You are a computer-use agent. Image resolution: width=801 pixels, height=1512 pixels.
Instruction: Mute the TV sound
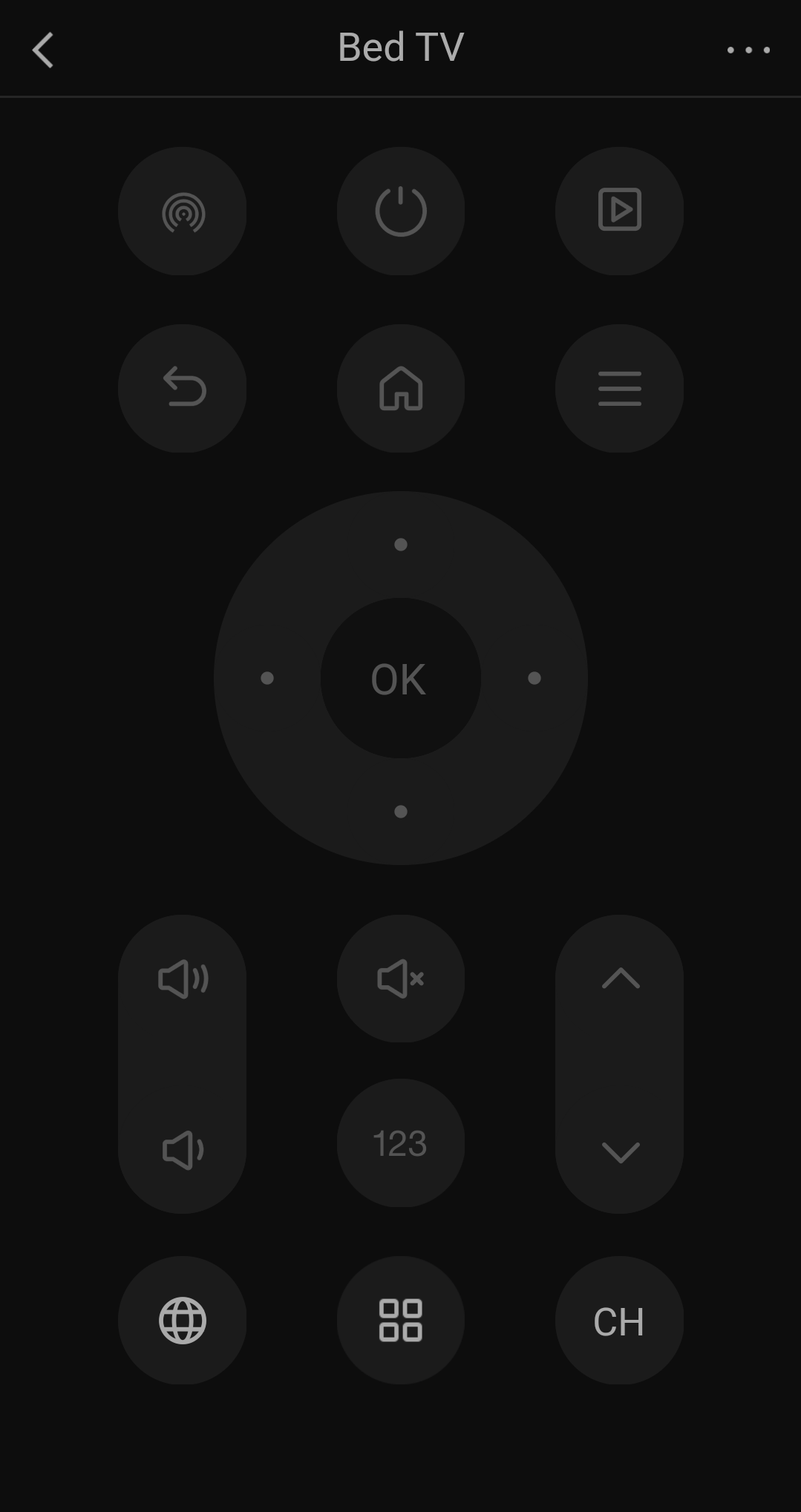(400, 979)
